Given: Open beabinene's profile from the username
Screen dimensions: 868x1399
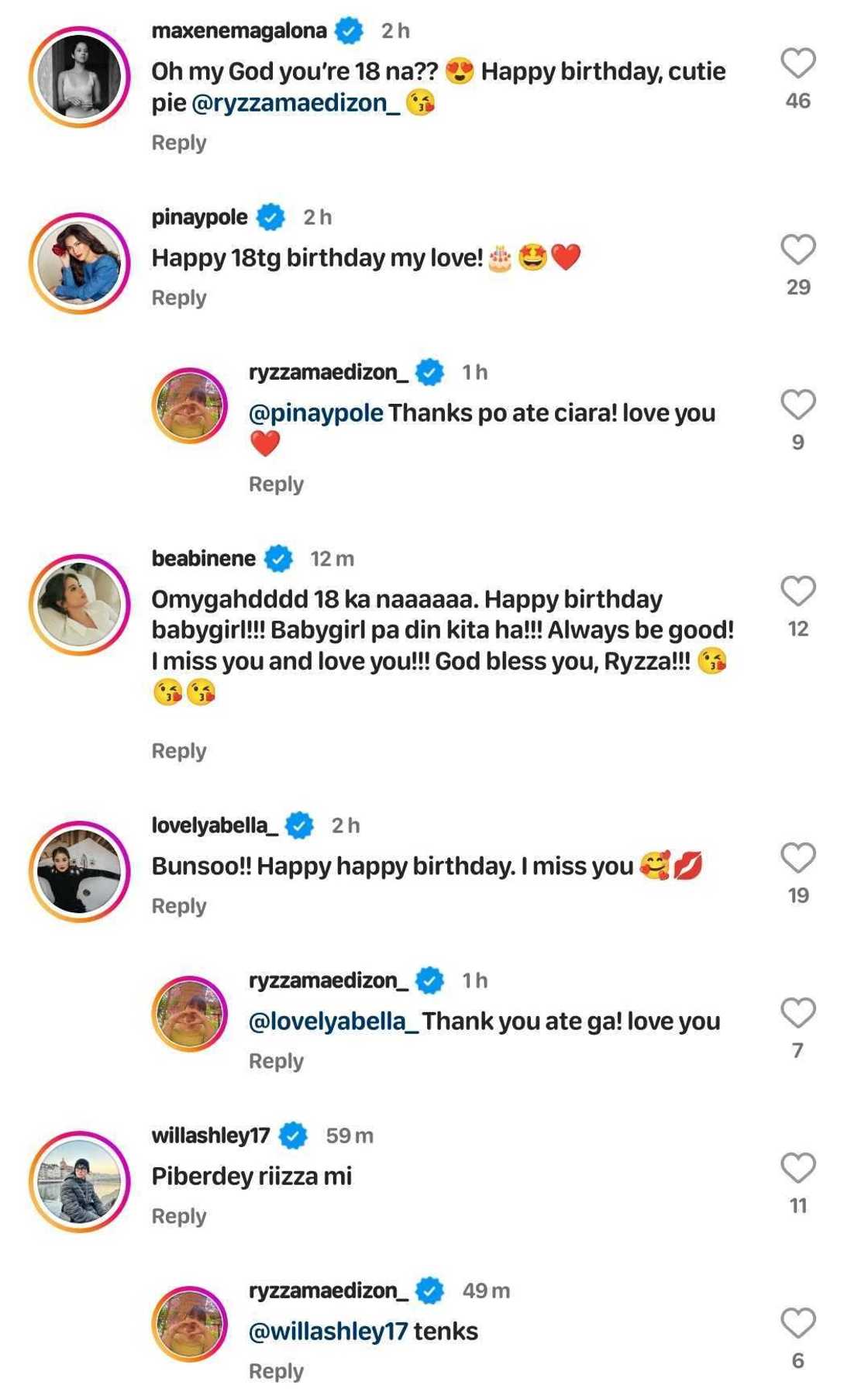Looking at the screenshot, I should (x=204, y=559).
